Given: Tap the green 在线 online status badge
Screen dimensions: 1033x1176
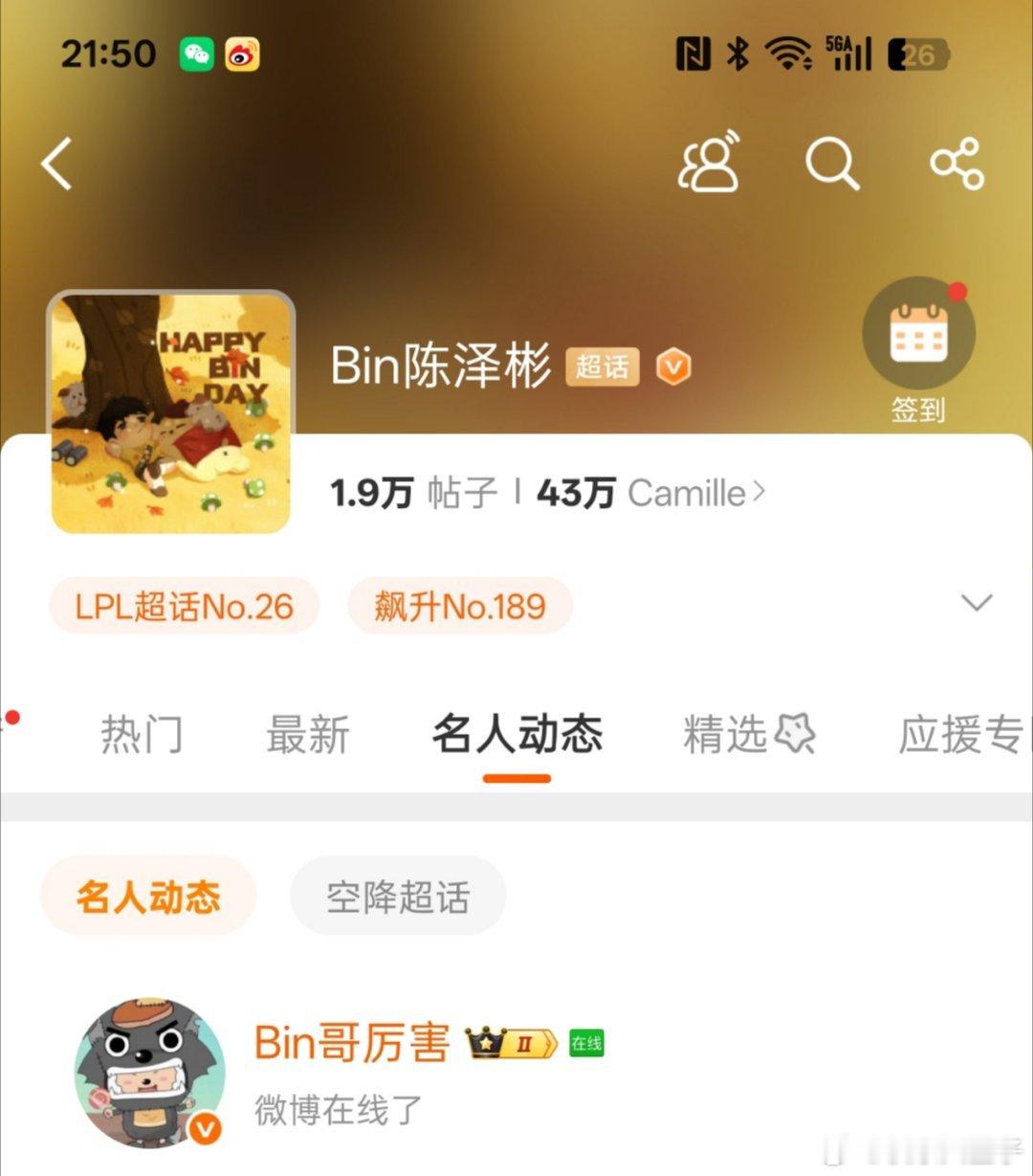Looking at the screenshot, I should [587, 1043].
